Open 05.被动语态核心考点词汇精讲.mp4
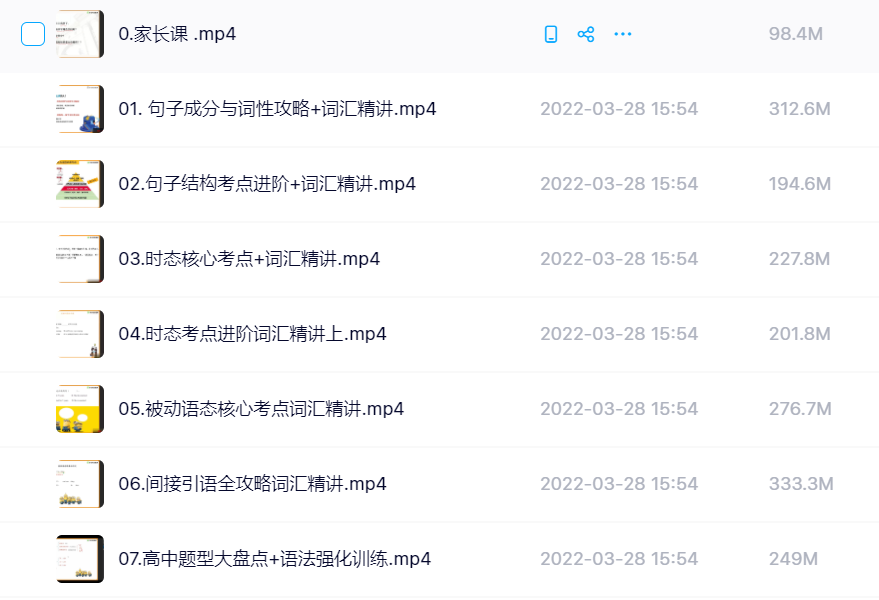This screenshot has height=600, width=879. (261, 409)
